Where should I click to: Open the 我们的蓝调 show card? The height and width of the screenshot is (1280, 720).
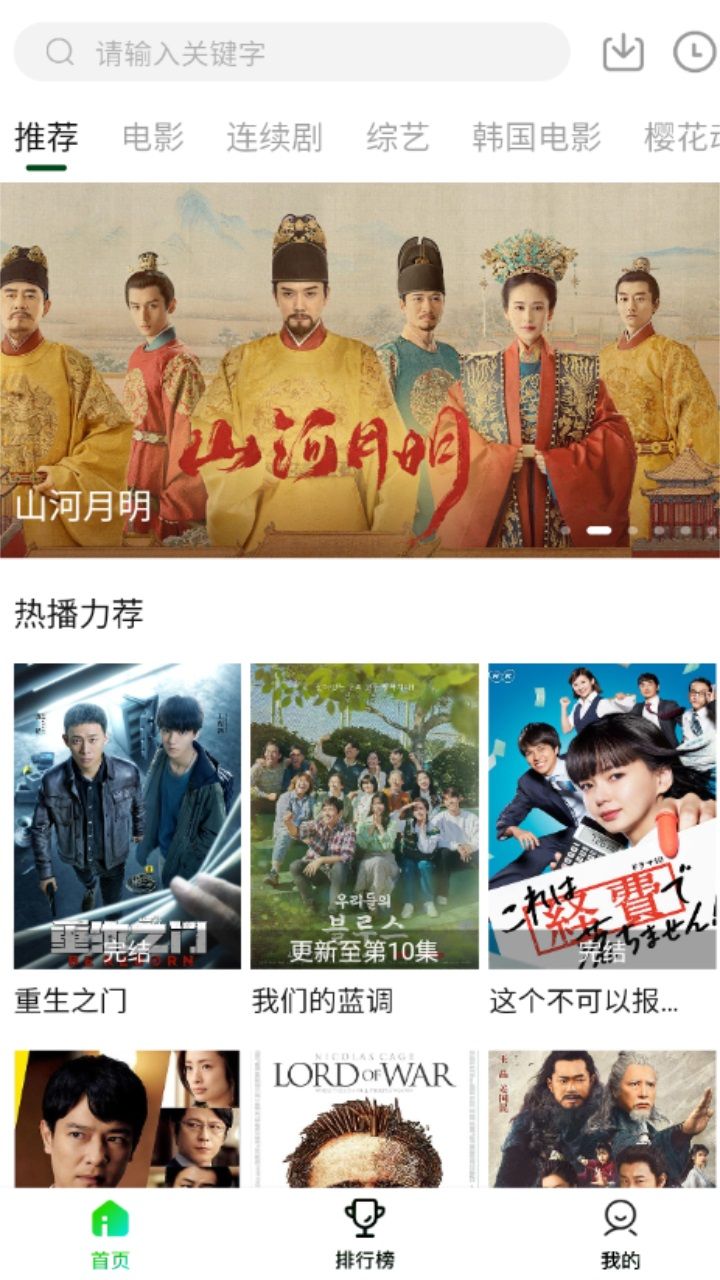tap(364, 816)
